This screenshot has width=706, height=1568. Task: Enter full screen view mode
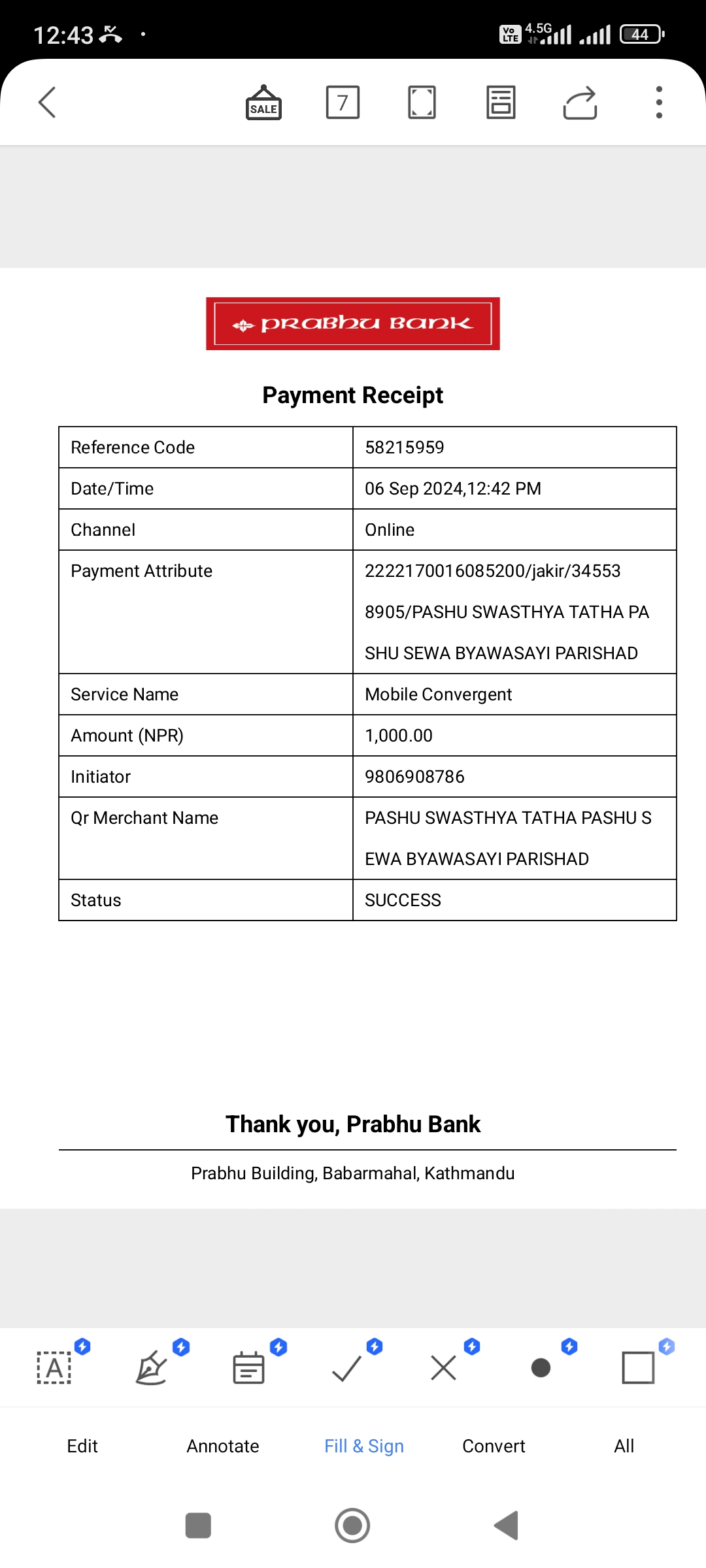[x=422, y=103]
